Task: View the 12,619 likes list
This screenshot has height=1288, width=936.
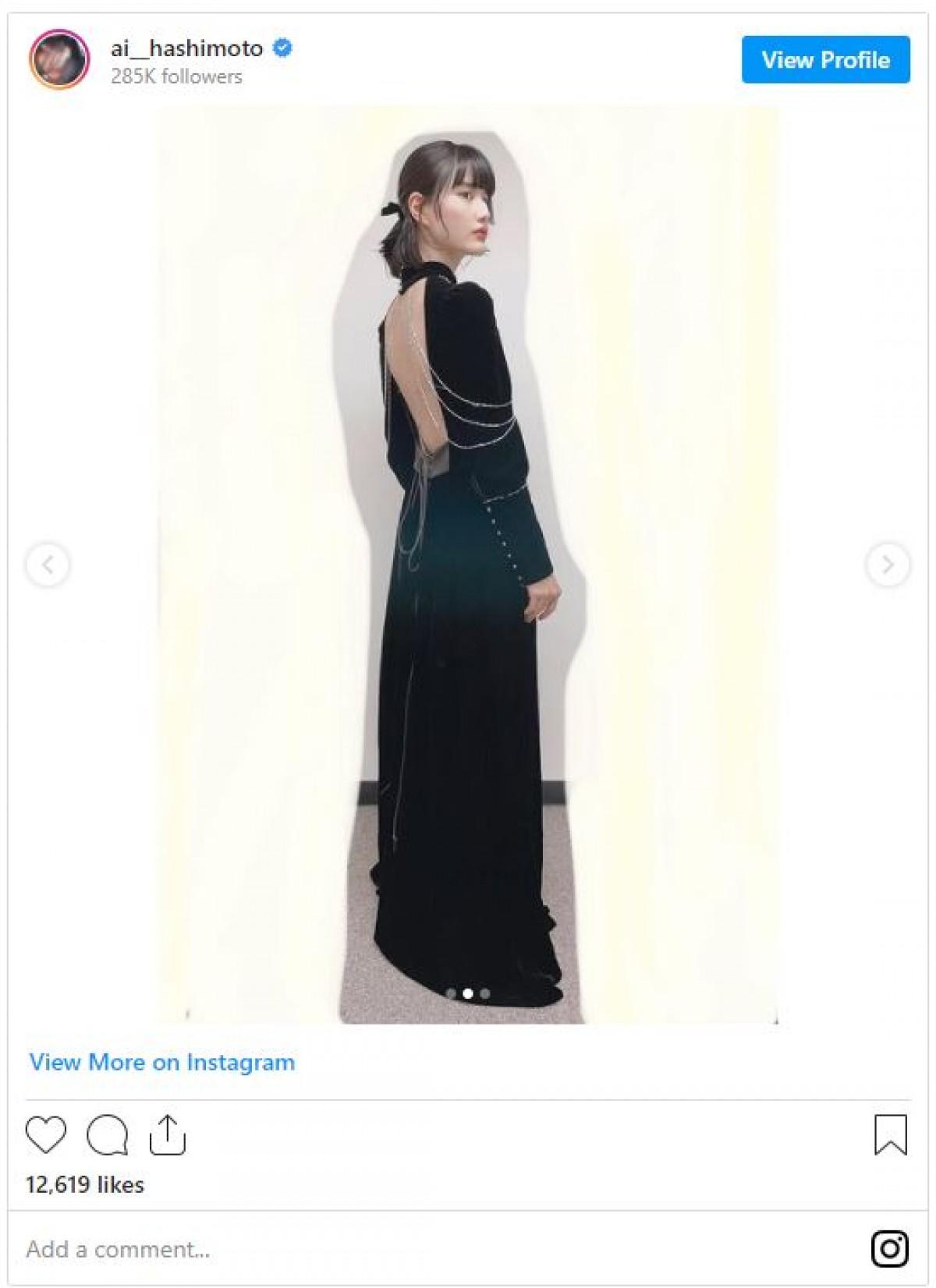Action: coord(85,1185)
